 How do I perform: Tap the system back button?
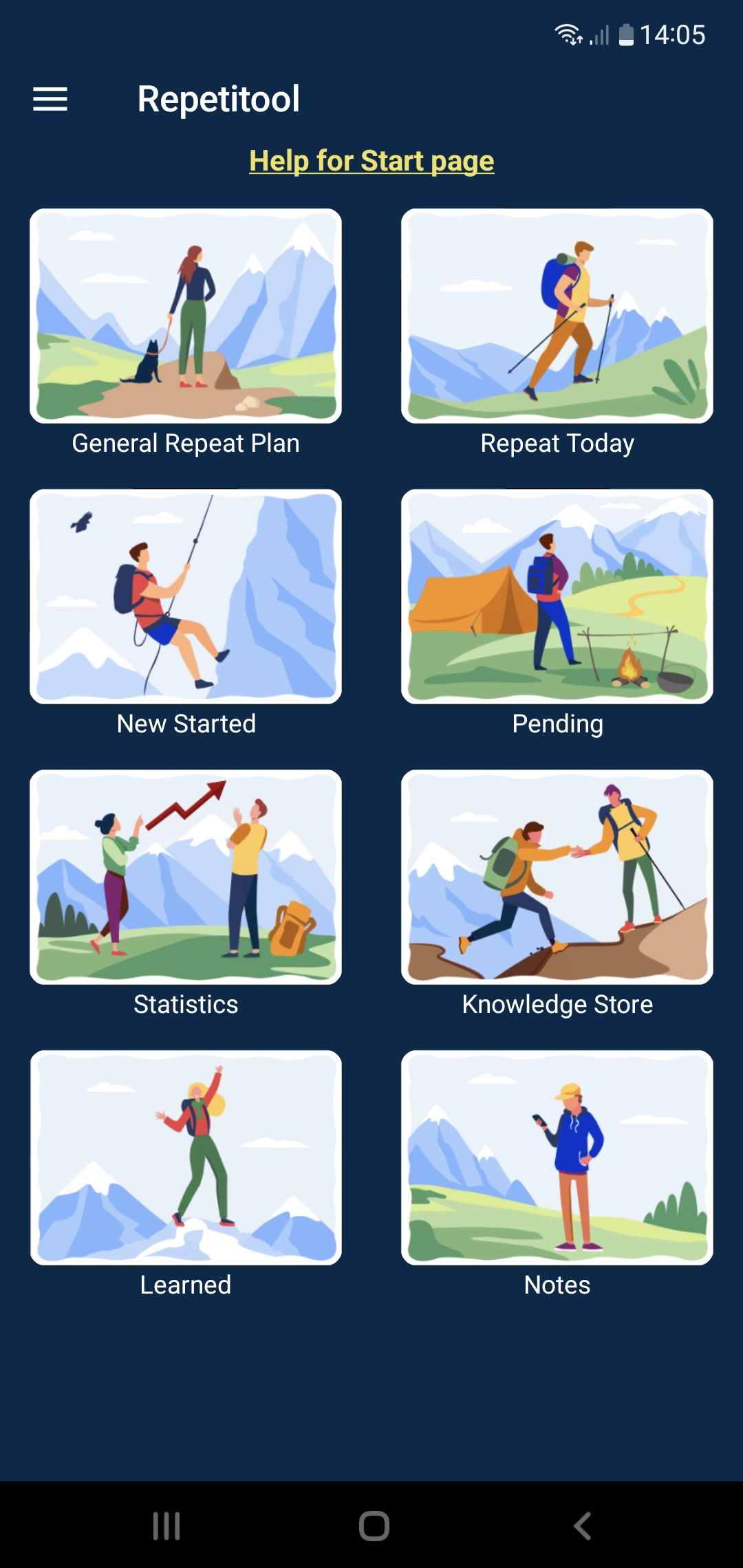582,1525
